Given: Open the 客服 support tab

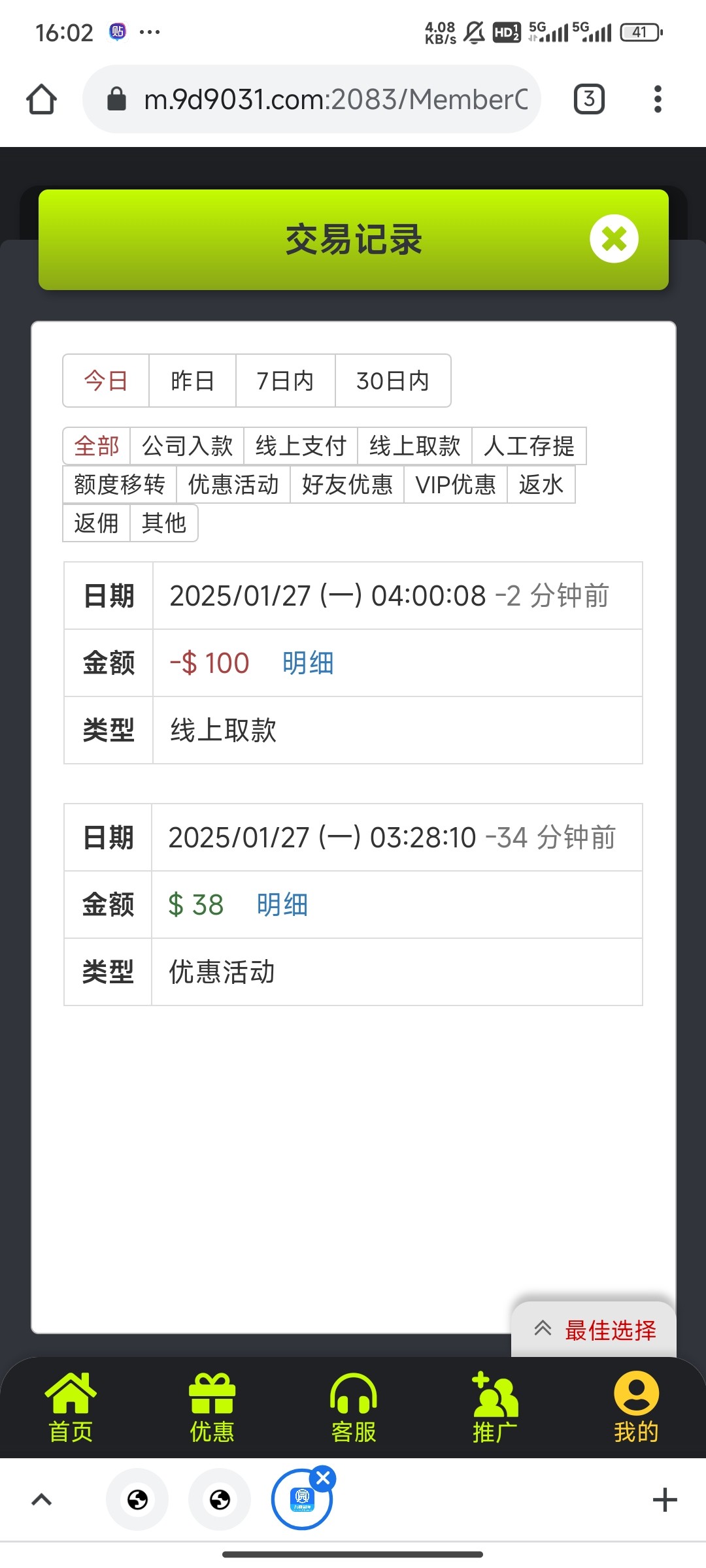Looking at the screenshot, I should click(354, 1407).
